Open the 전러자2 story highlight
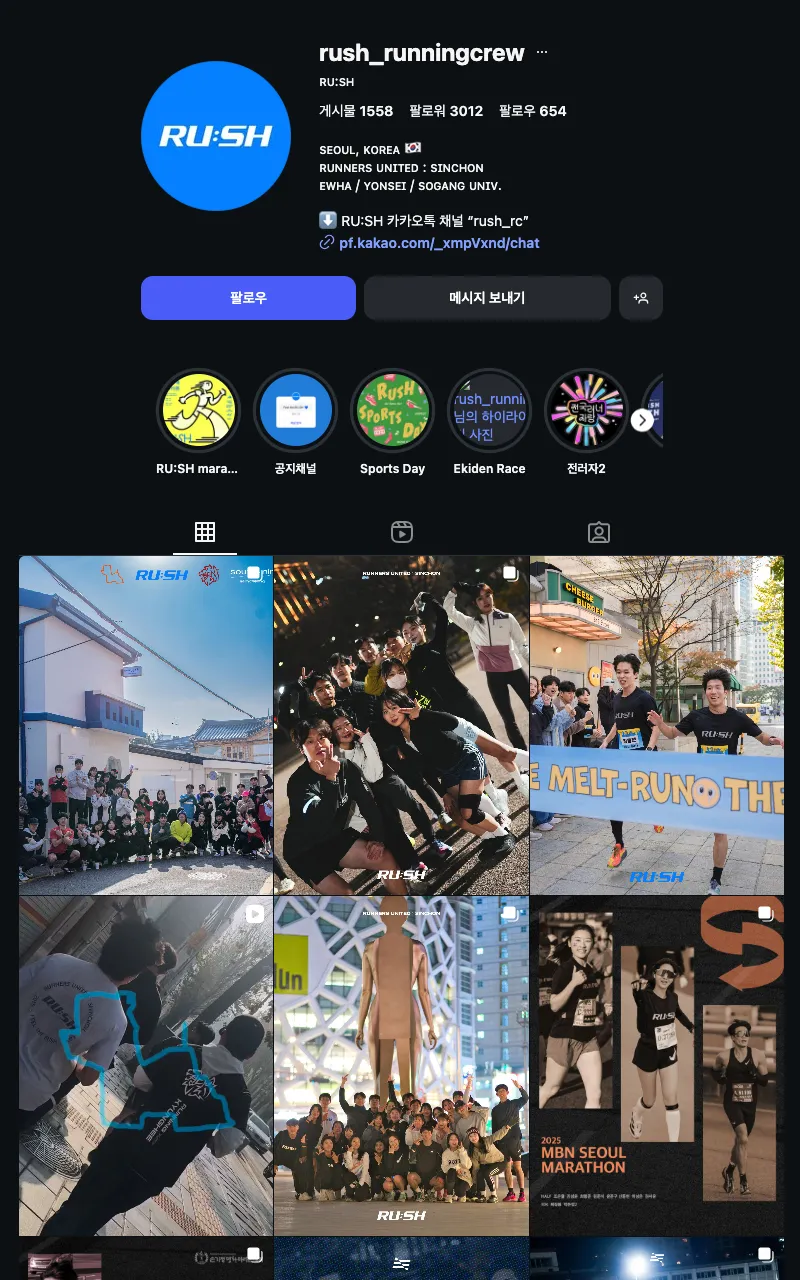Viewport: 800px width, 1280px height. pos(586,411)
